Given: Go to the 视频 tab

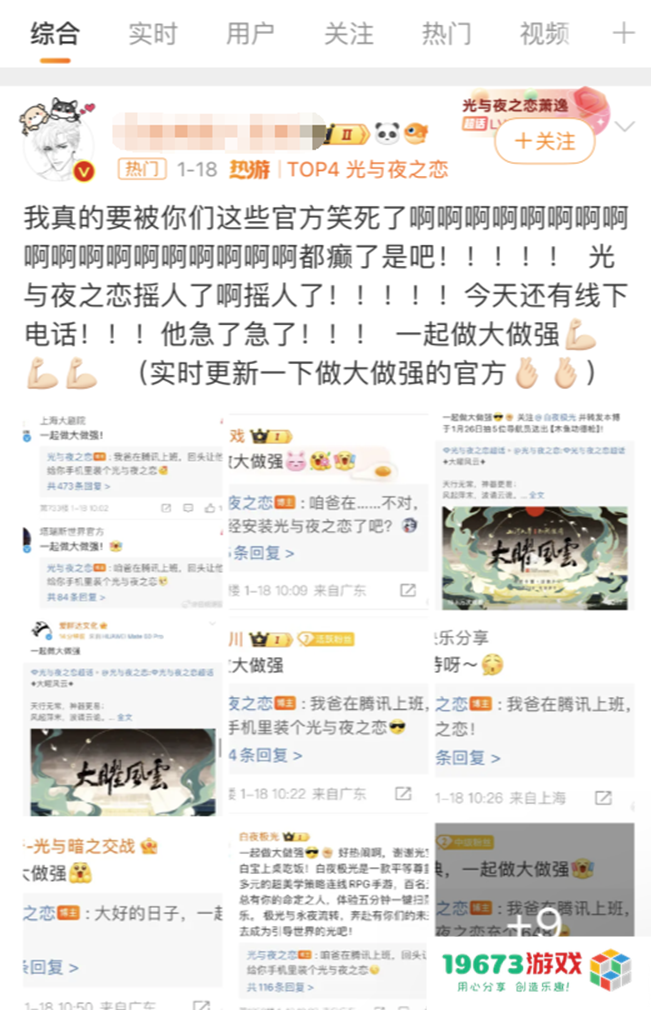Looking at the screenshot, I should tap(544, 34).
